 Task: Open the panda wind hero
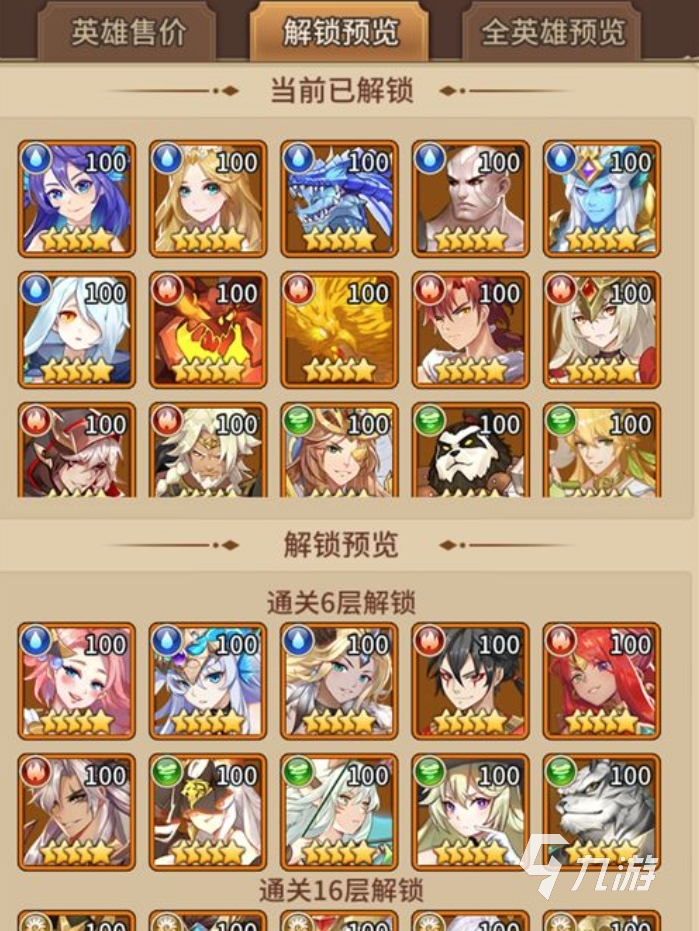pos(470,452)
